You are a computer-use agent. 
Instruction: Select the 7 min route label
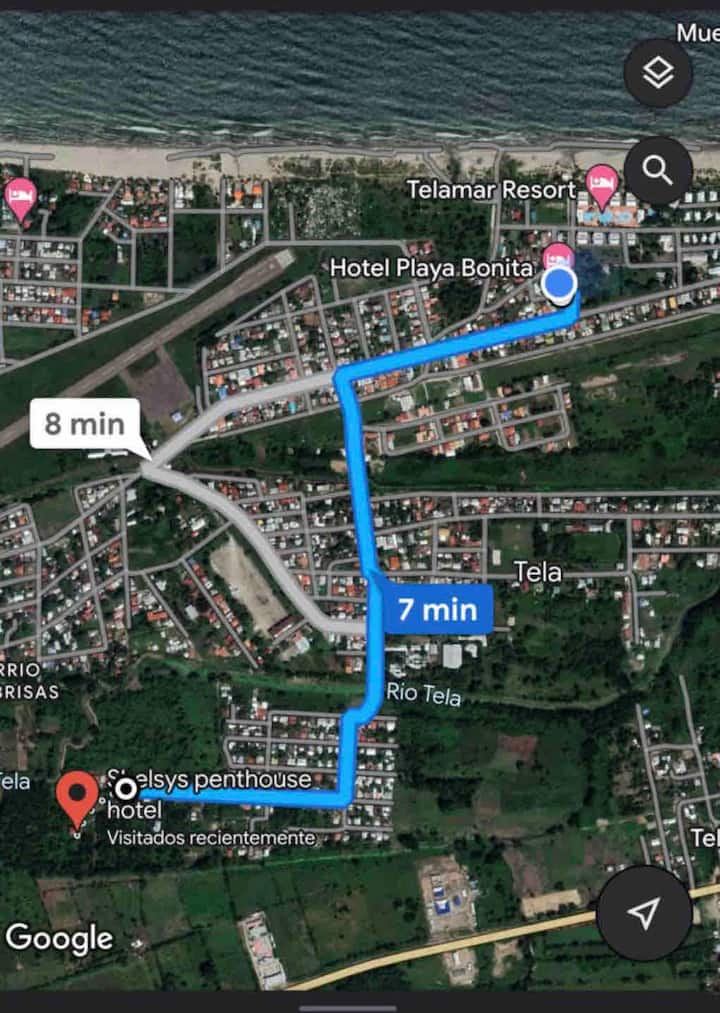438,609
